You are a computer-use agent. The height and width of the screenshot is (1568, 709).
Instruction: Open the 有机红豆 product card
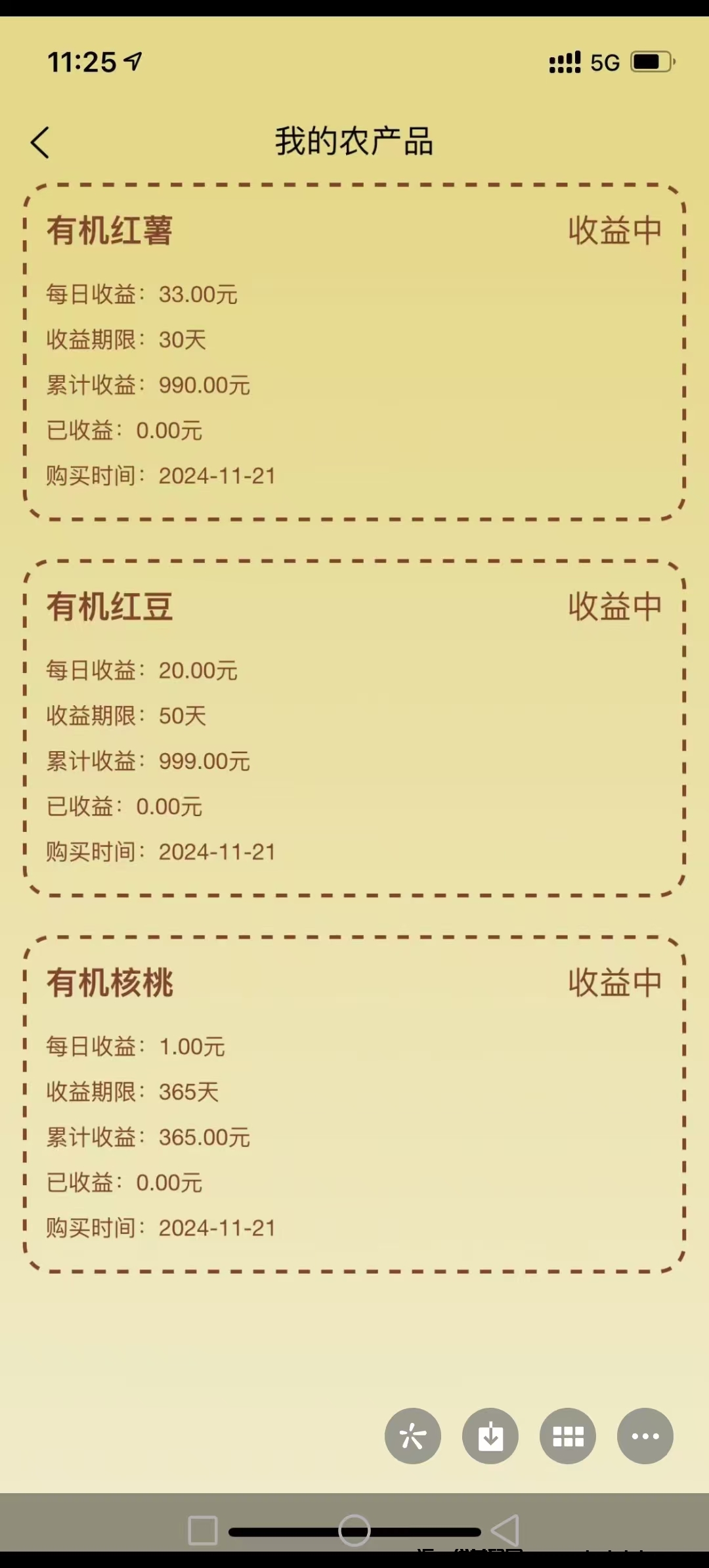point(354,728)
